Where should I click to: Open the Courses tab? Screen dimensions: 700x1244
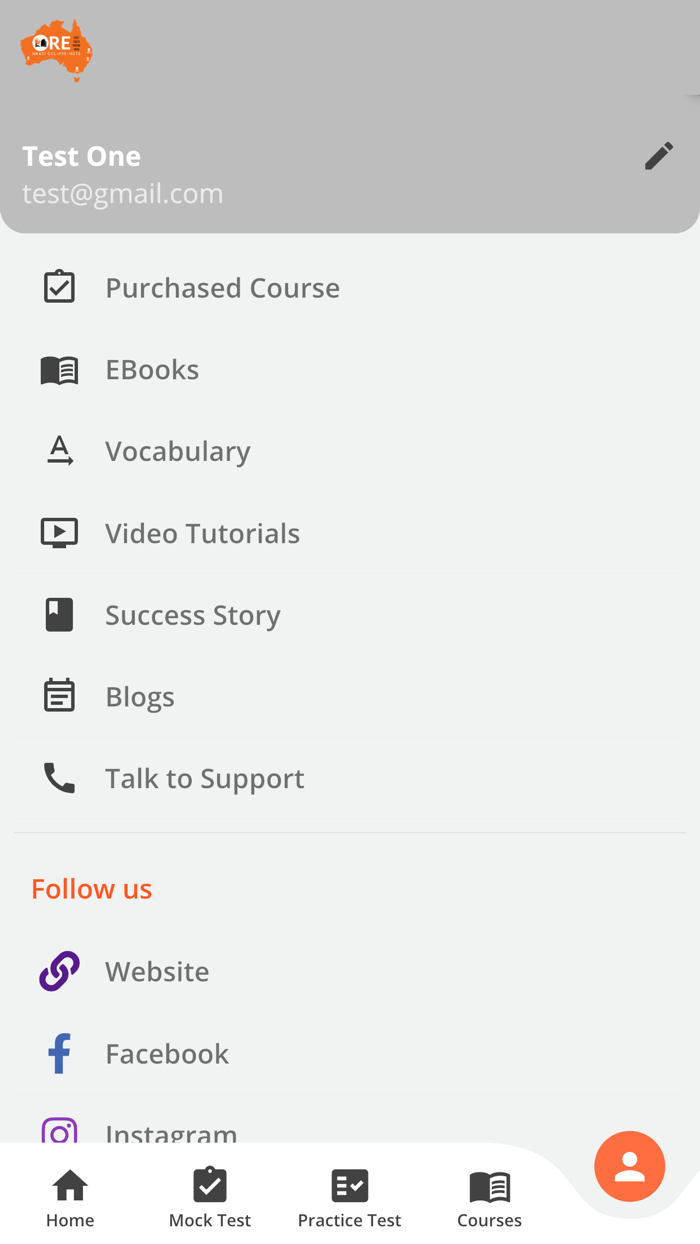[489, 1197]
